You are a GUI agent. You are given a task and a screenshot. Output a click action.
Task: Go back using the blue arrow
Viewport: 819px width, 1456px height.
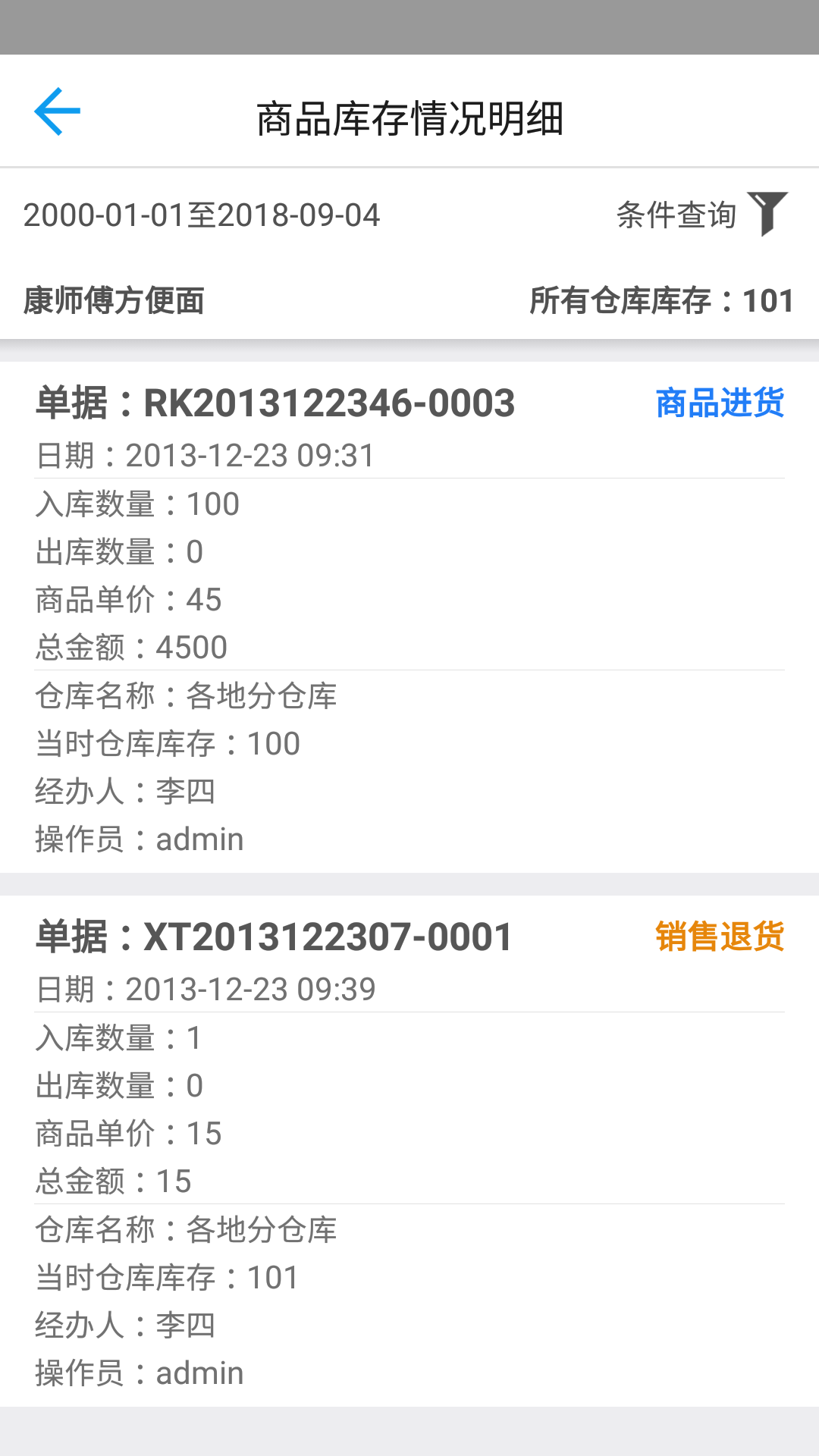(57, 111)
